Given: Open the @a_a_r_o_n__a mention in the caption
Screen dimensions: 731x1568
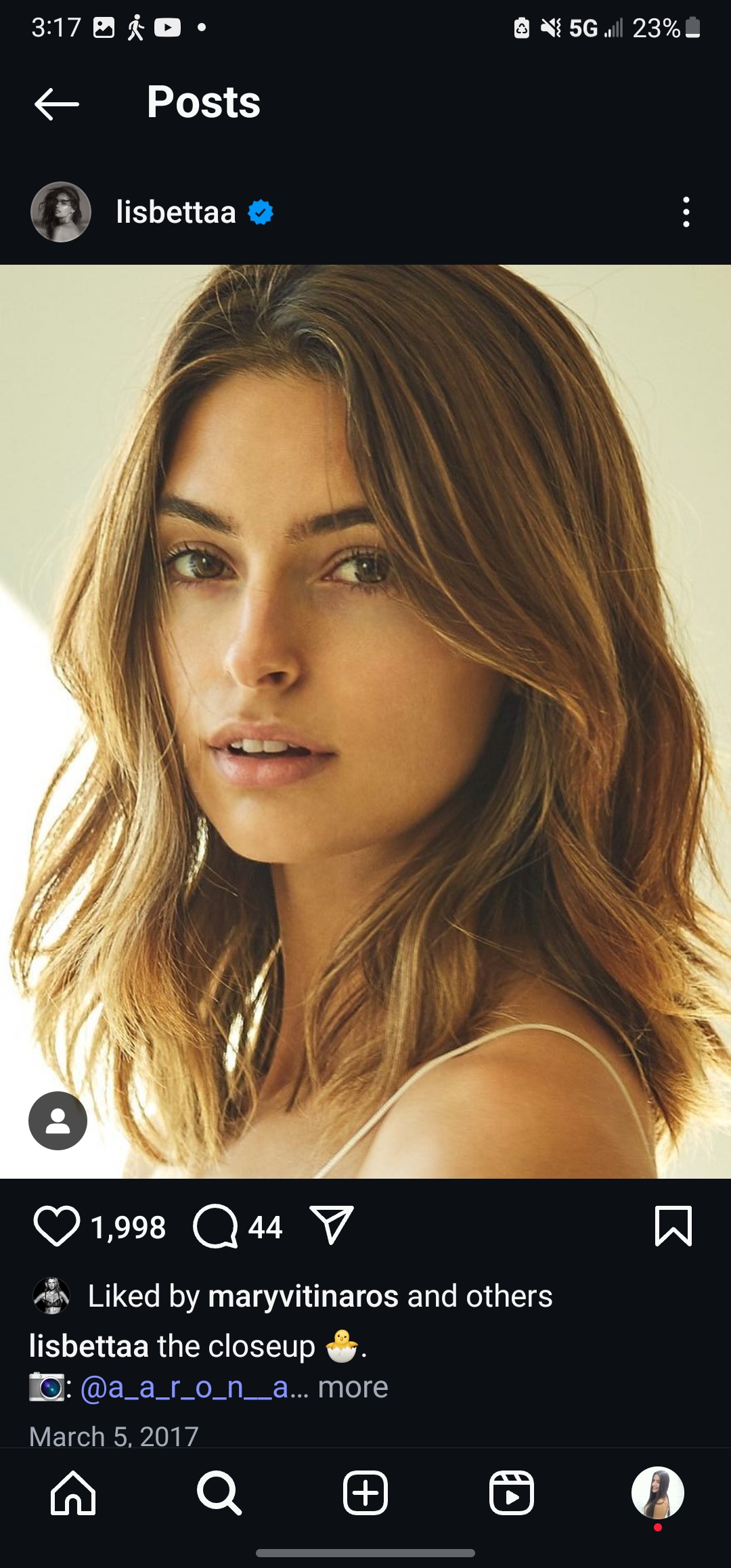Looking at the screenshot, I should pyautogui.click(x=185, y=1387).
